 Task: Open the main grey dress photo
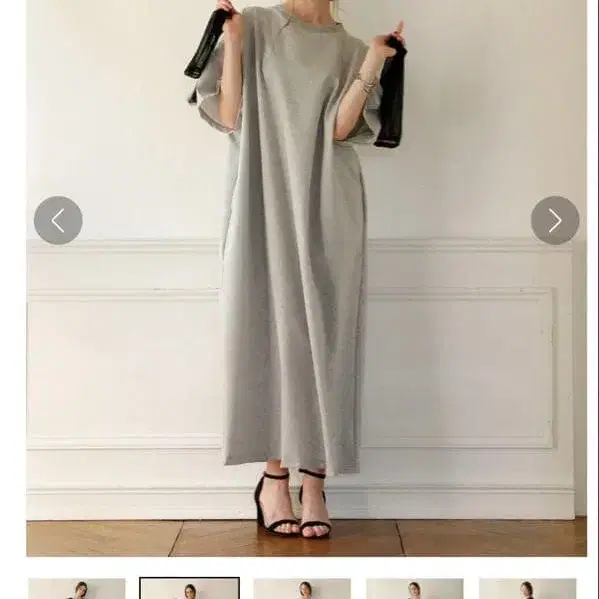tap(306, 278)
